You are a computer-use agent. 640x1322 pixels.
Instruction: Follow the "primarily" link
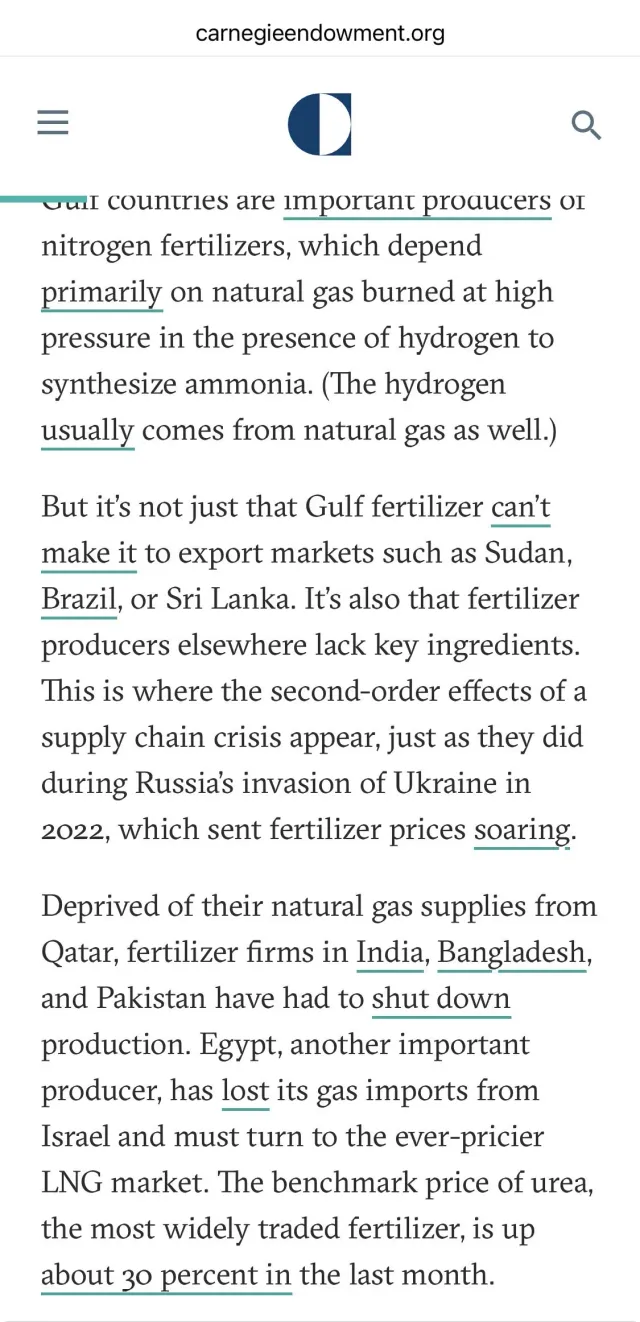pyautogui.click(x=101, y=293)
